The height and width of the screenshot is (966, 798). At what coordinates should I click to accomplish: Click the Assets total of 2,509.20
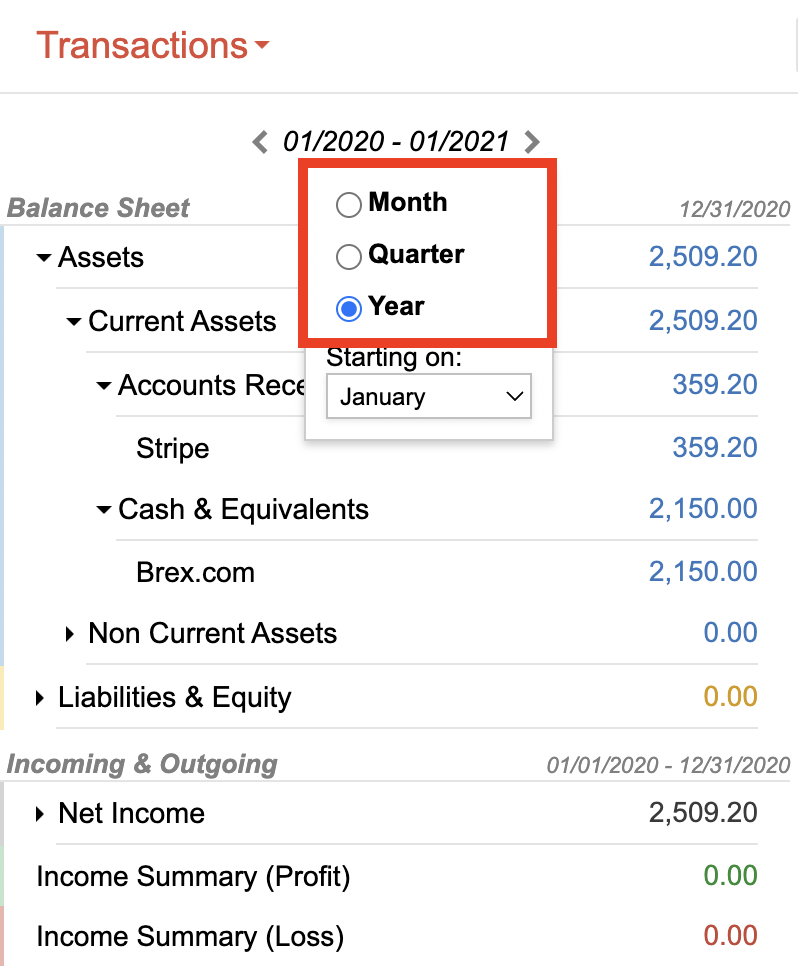coord(703,257)
